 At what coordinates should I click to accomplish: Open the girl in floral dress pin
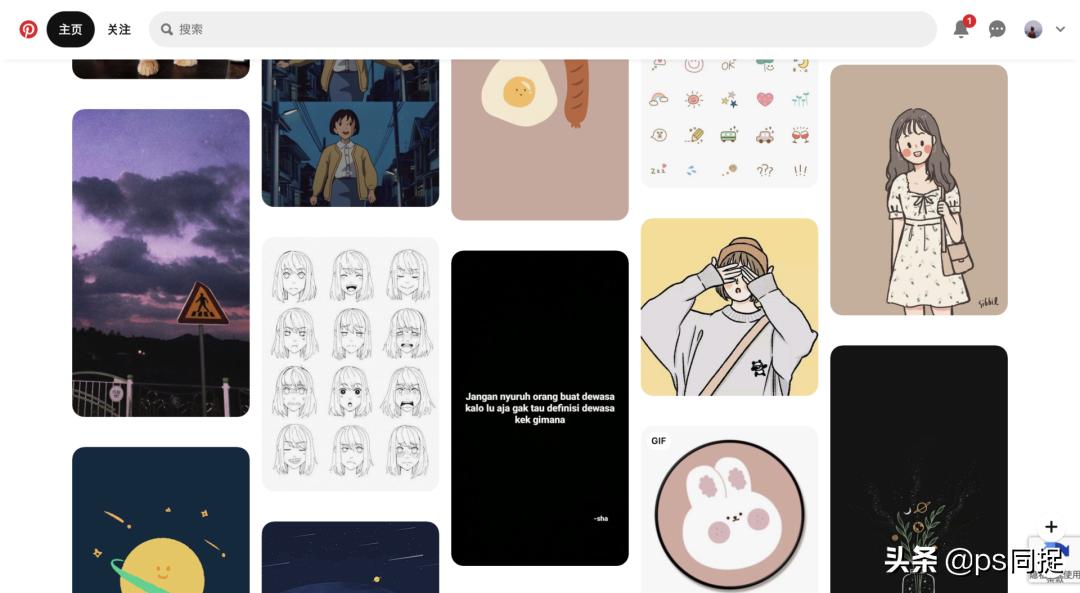pyautogui.click(x=918, y=189)
